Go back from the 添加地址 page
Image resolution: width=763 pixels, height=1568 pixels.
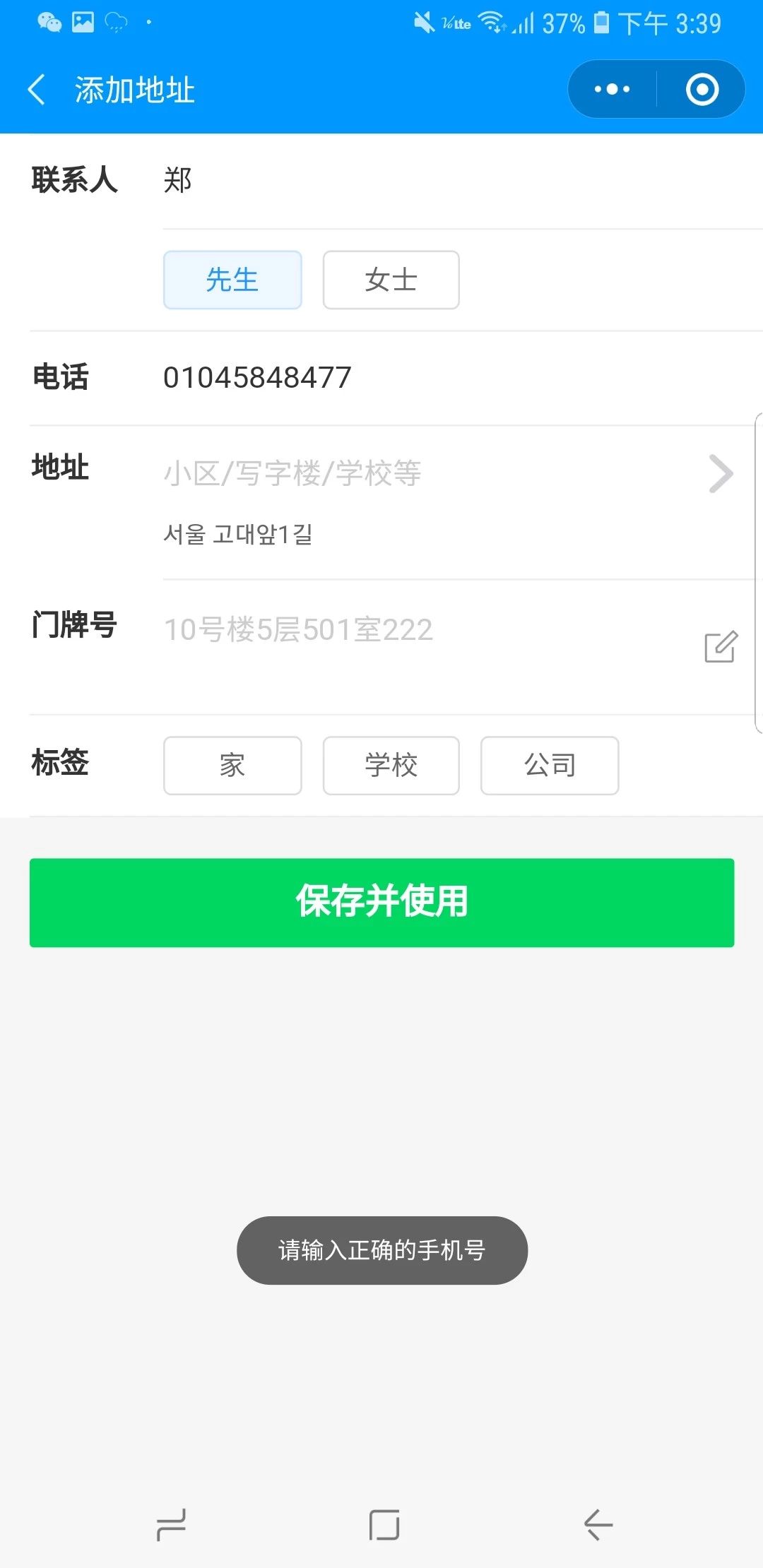tap(37, 90)
